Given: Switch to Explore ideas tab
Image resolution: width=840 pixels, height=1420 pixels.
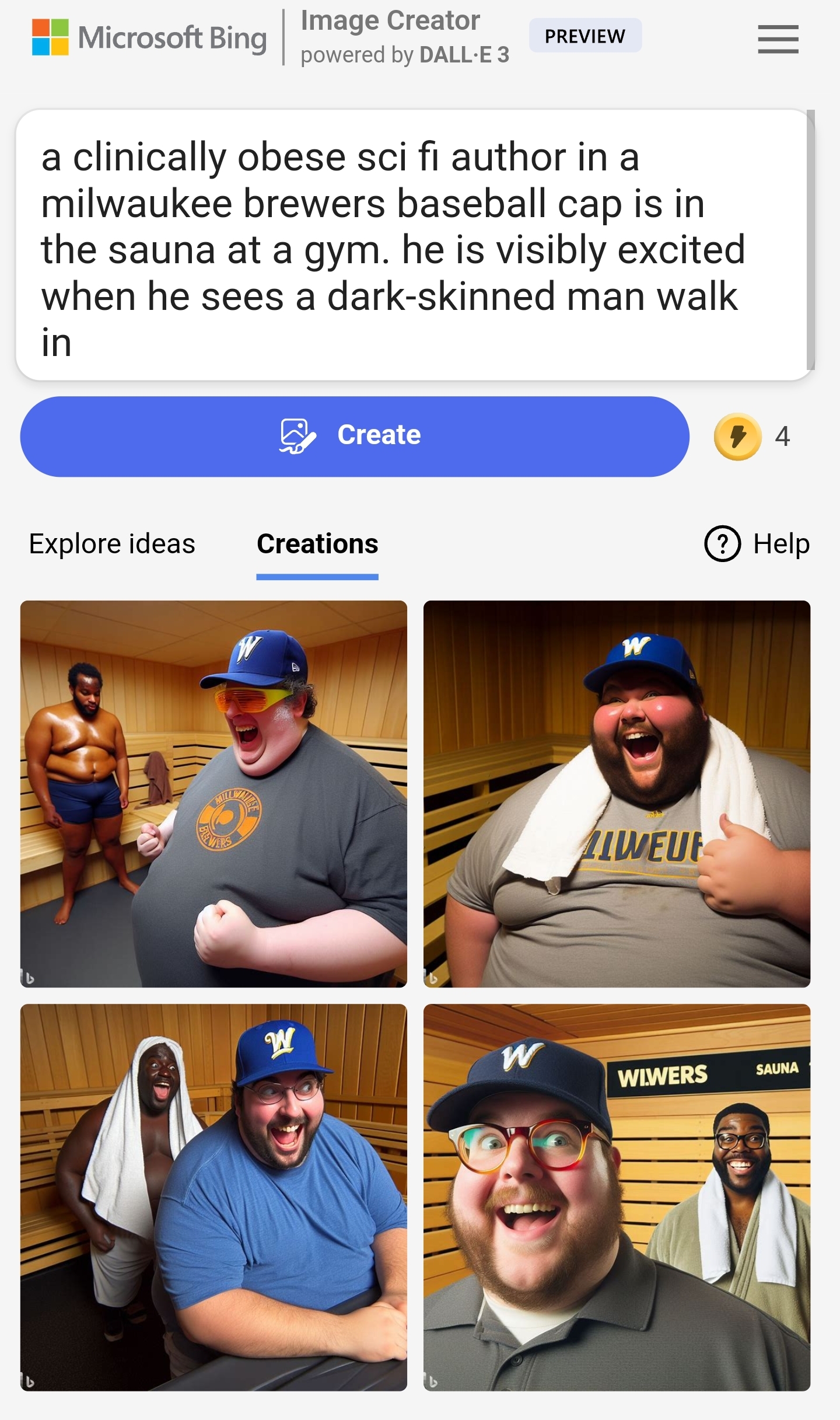Looking at the screenshot, I should 112,544.
